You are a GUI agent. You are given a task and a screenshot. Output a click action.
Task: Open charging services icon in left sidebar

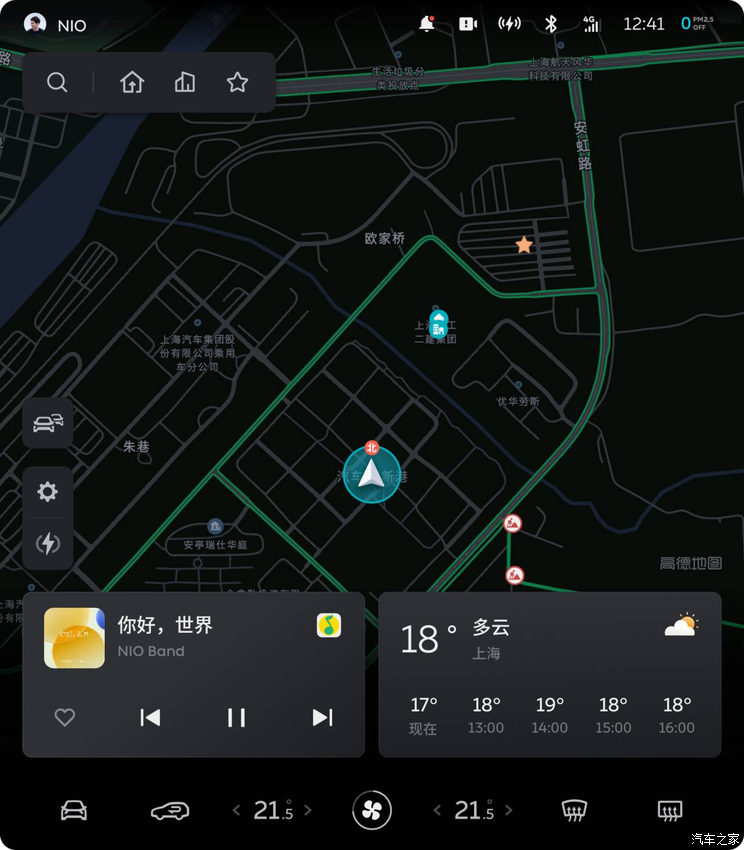(47, 543)
